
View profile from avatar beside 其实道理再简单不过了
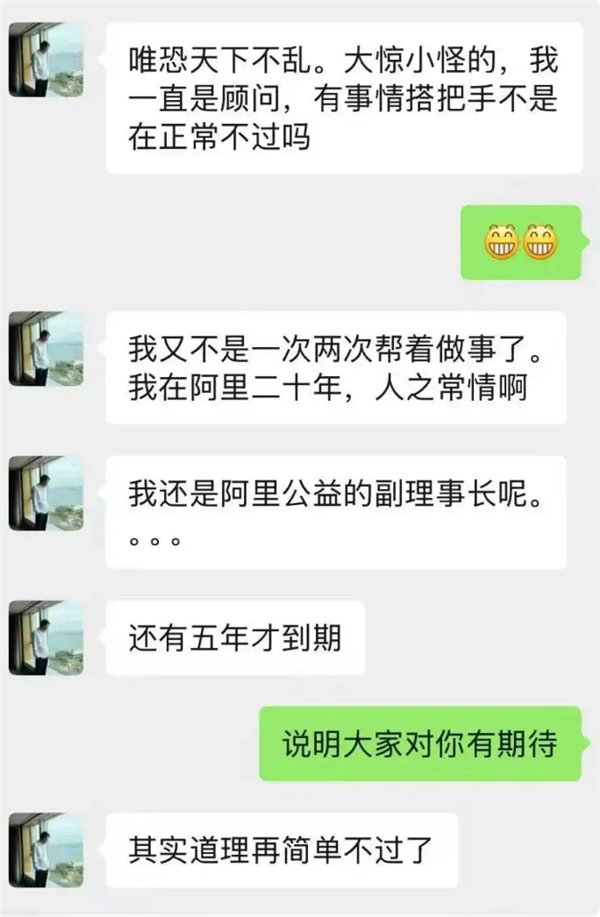point(46,850)
